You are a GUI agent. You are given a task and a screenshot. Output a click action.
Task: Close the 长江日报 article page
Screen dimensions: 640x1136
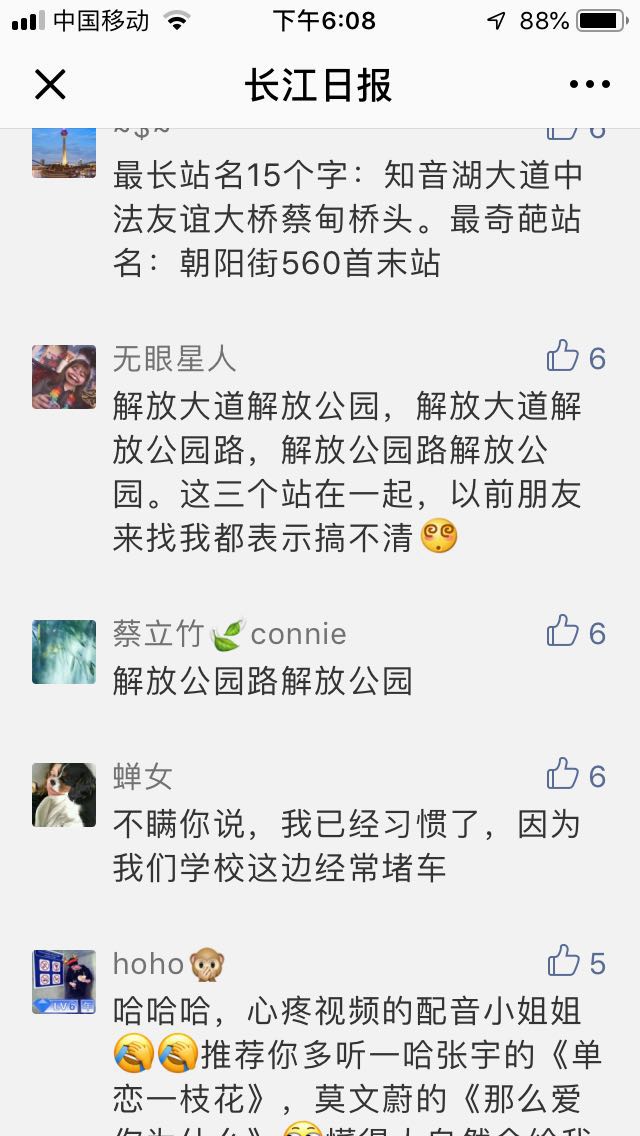[x=50, y=85]
